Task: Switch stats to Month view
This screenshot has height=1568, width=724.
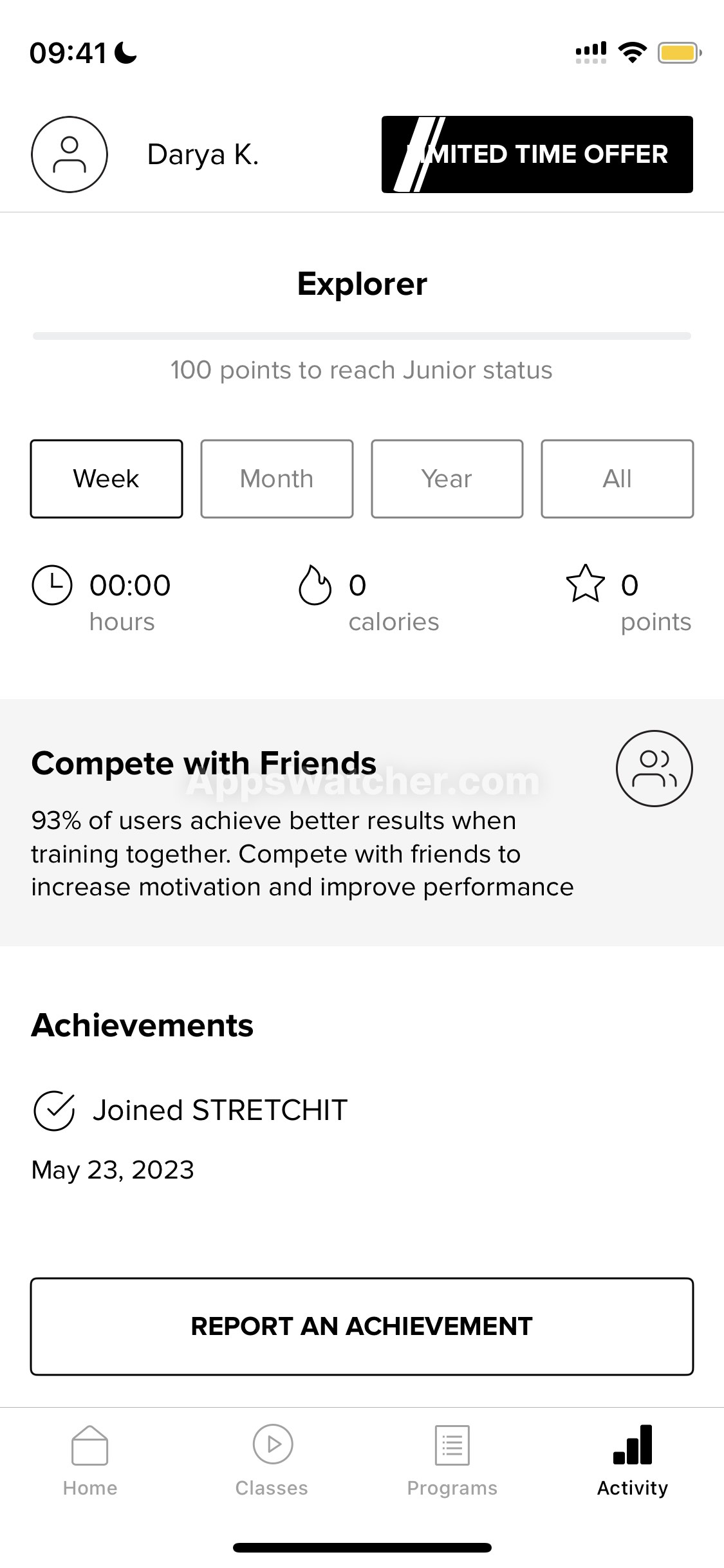Action: pos(277,479)
